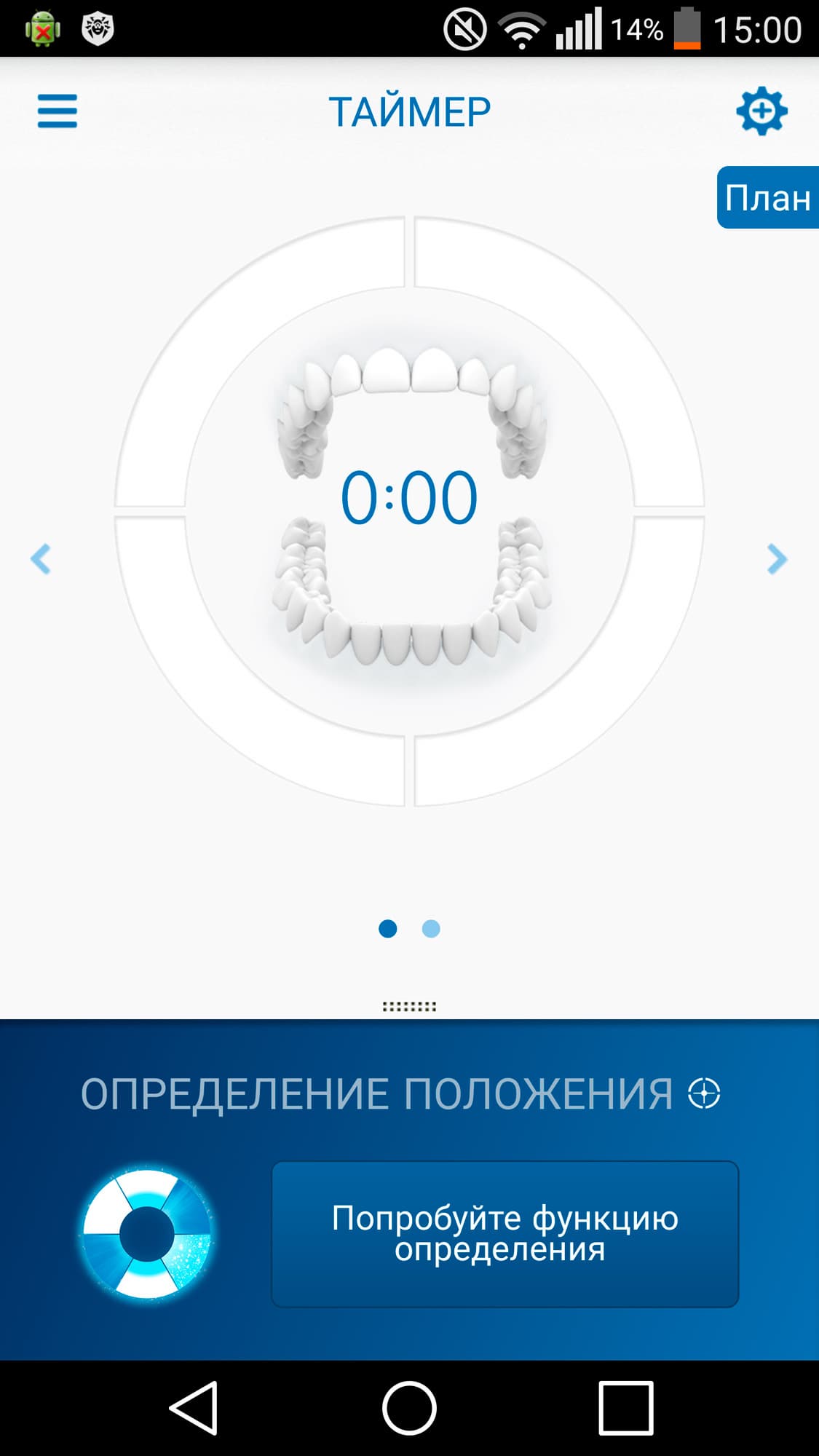Tap the system back button
Viewport: 819px width, 1456px height.
(x=194, y=1408)
